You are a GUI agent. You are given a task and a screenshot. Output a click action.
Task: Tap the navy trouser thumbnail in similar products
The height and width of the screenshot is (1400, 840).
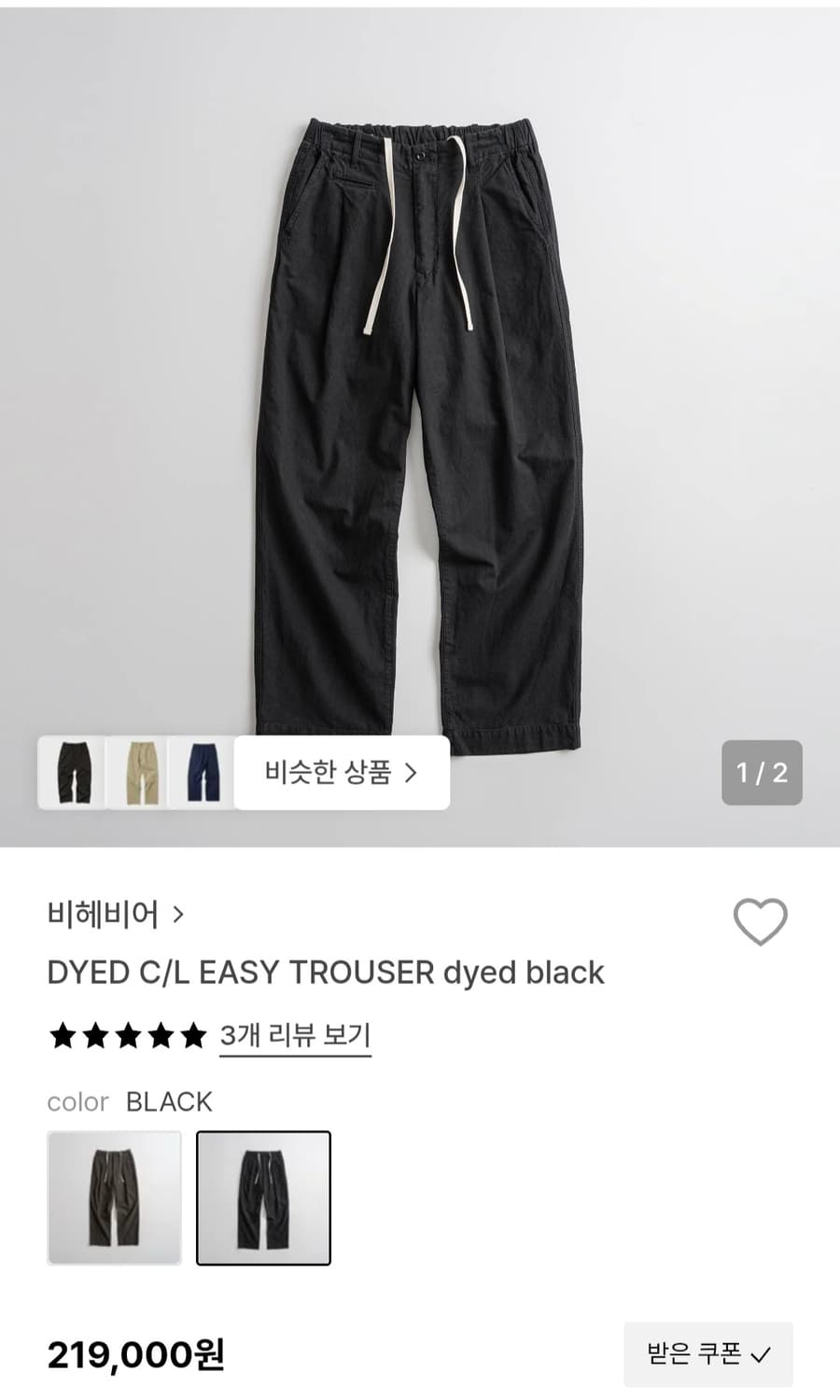[x=200, y=773]
